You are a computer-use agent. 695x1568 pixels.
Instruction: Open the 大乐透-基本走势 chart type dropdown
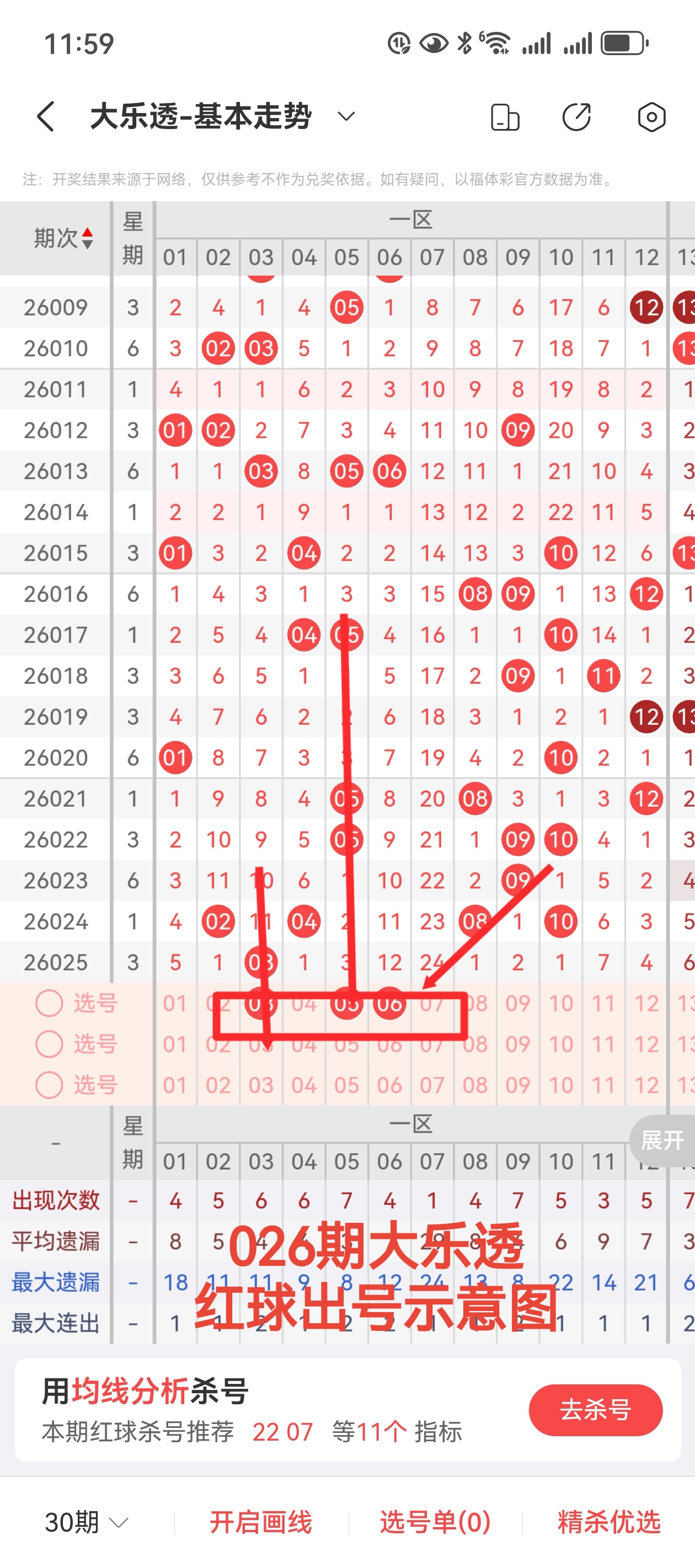pyautogui.click(x=346, y=116)
